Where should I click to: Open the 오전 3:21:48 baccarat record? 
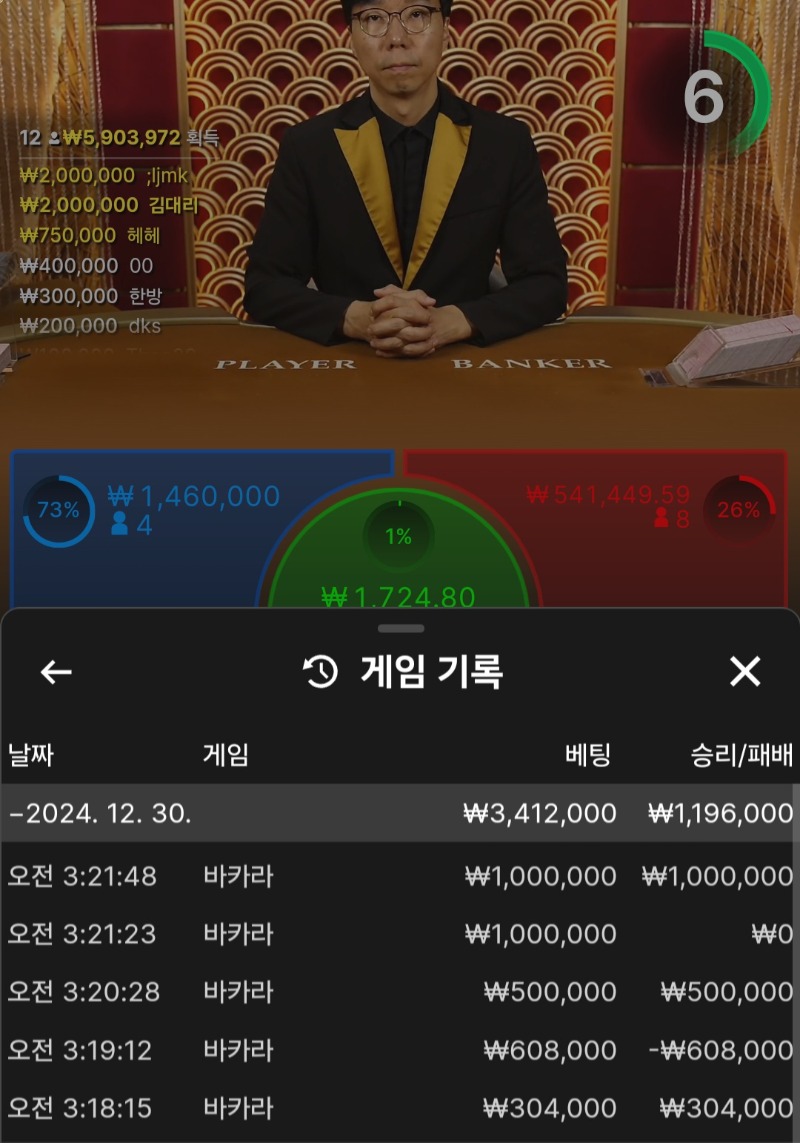point(400,877)
